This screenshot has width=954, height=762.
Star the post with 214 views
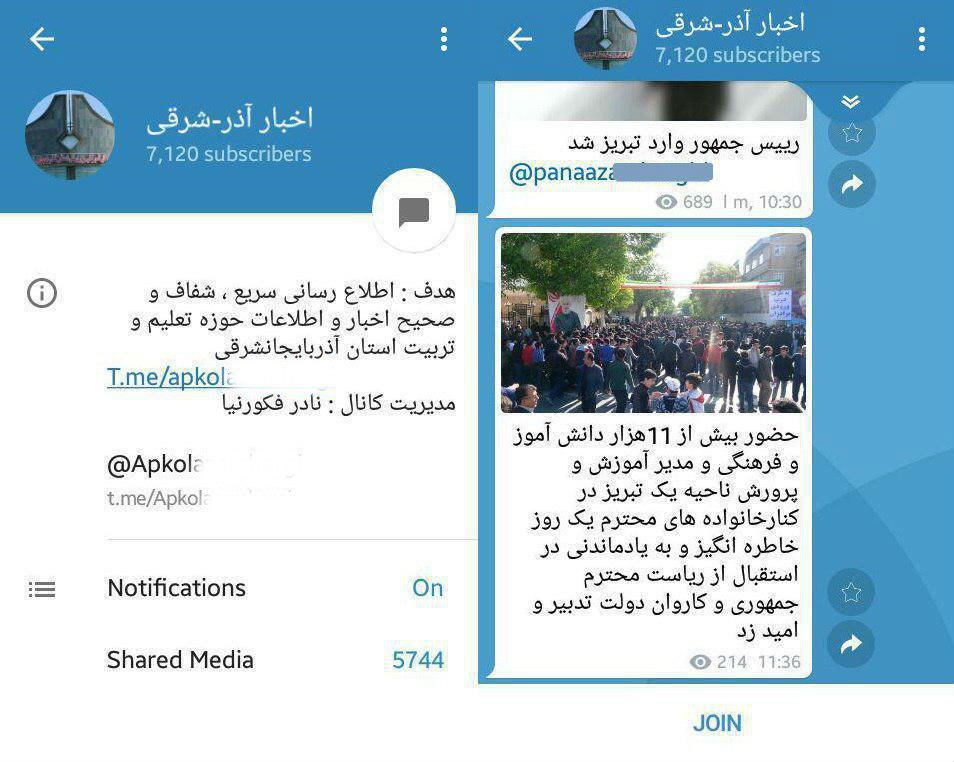click(852, 593)
